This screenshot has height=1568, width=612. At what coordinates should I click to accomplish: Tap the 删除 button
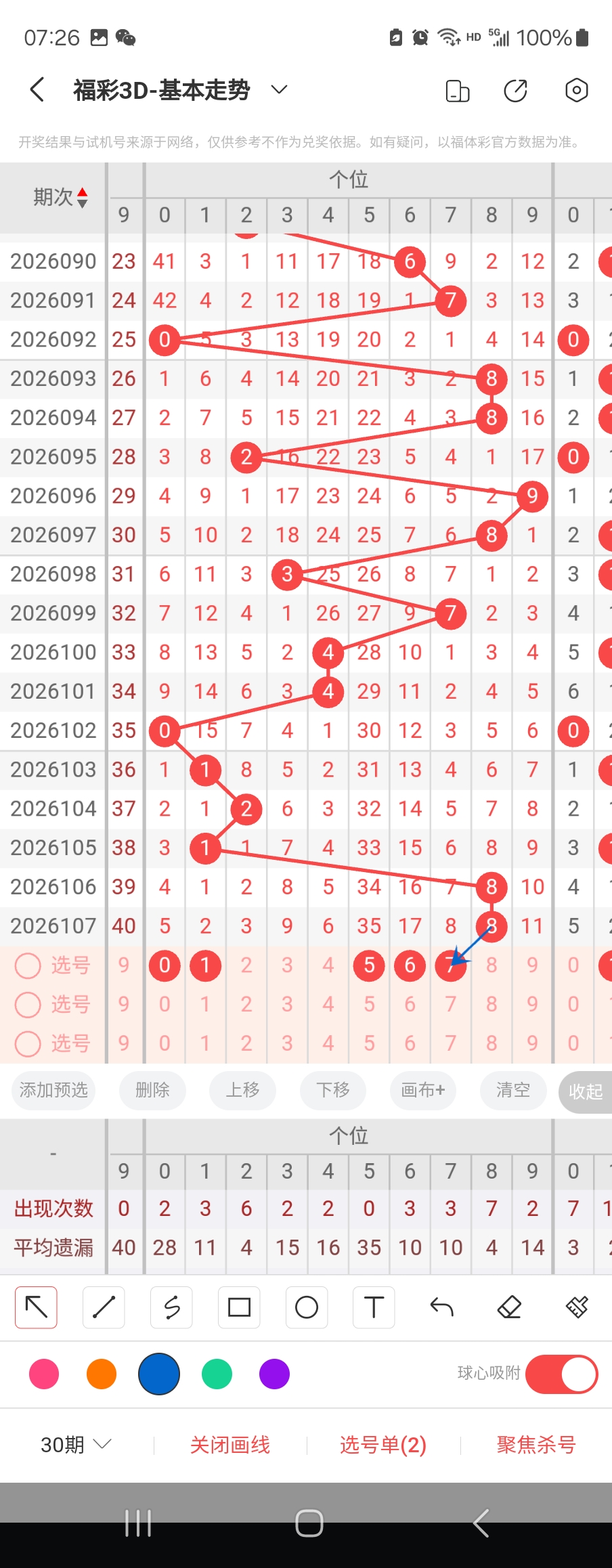tap(152, 1090)
